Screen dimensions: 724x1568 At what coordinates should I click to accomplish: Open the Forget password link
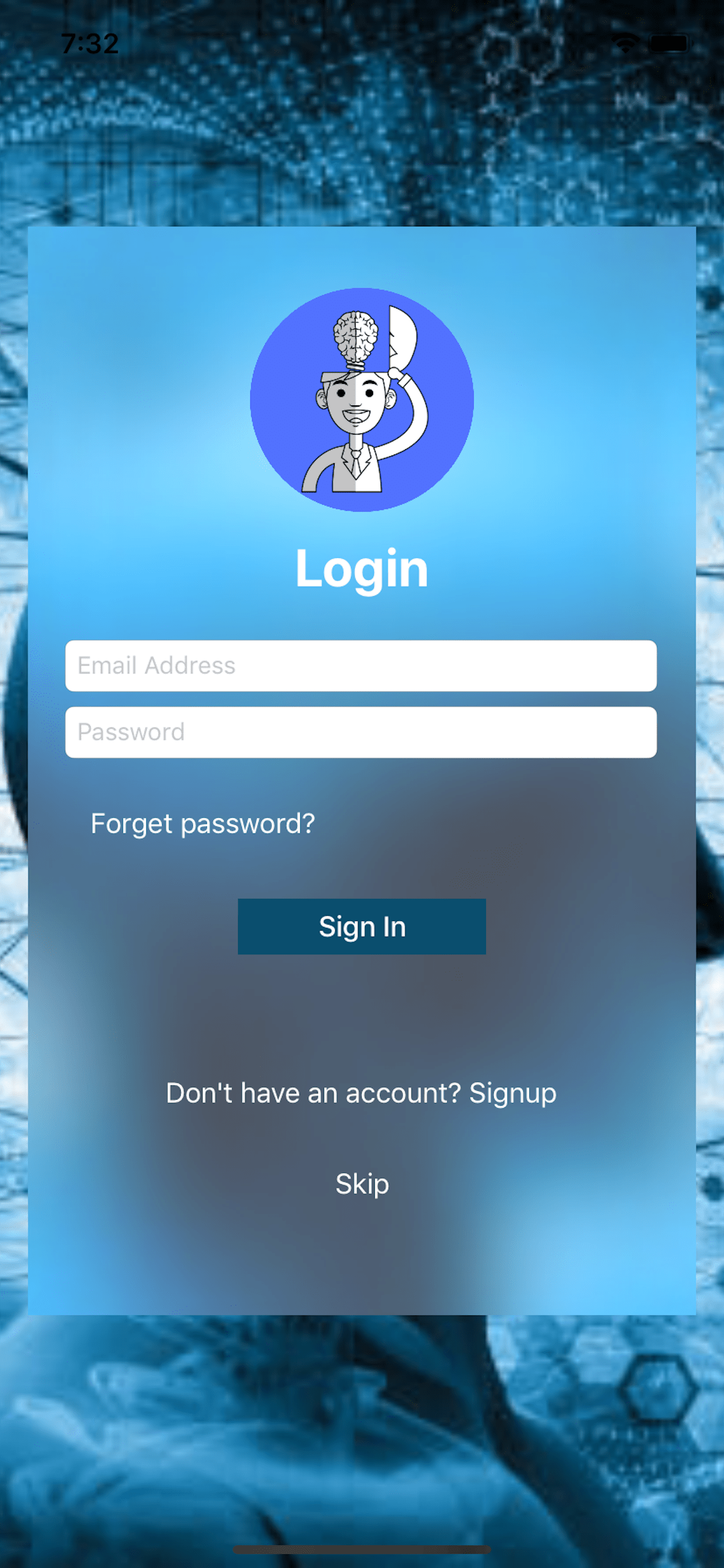203,824
